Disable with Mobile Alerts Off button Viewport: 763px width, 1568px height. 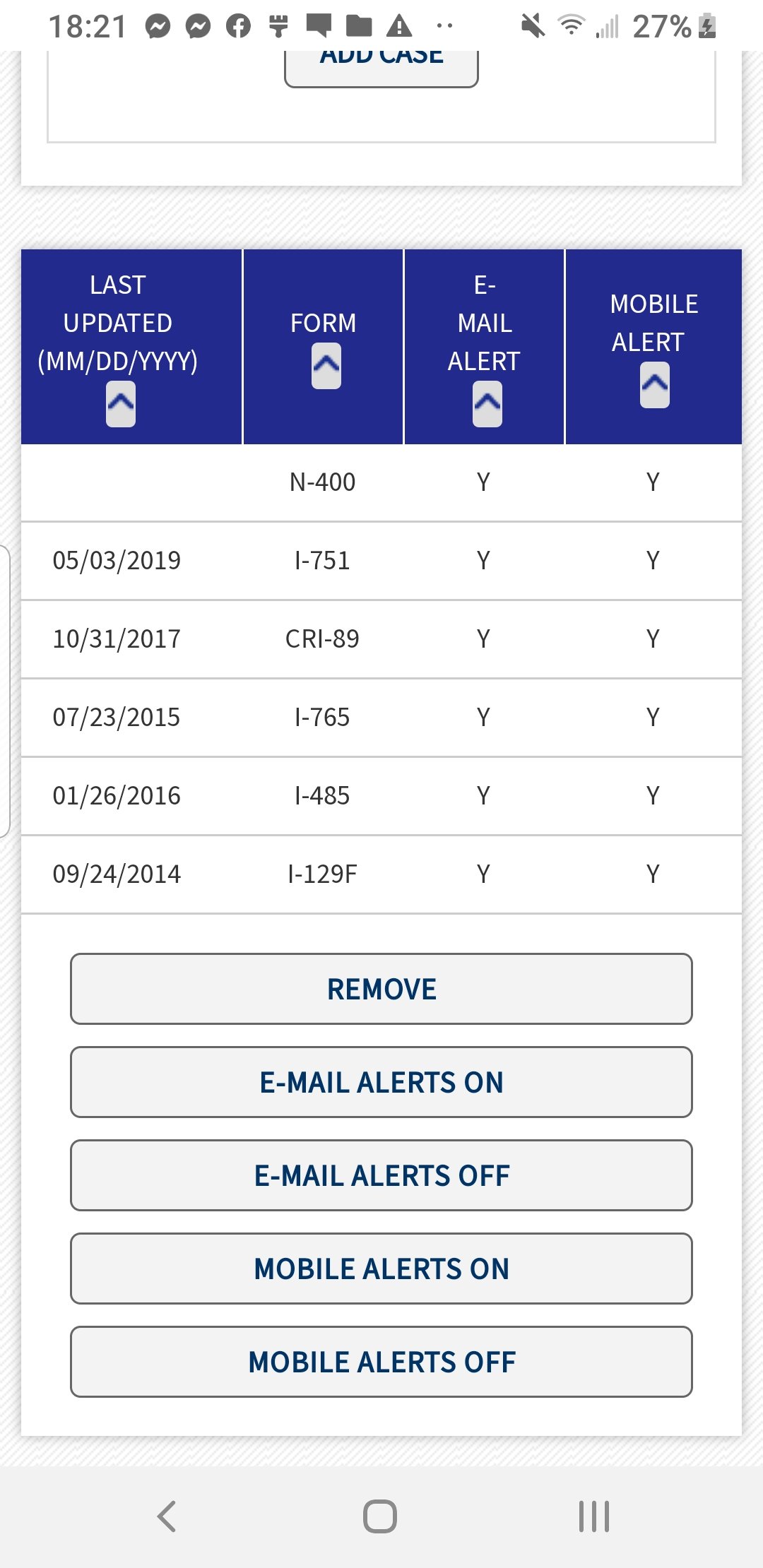(381, 1362)
